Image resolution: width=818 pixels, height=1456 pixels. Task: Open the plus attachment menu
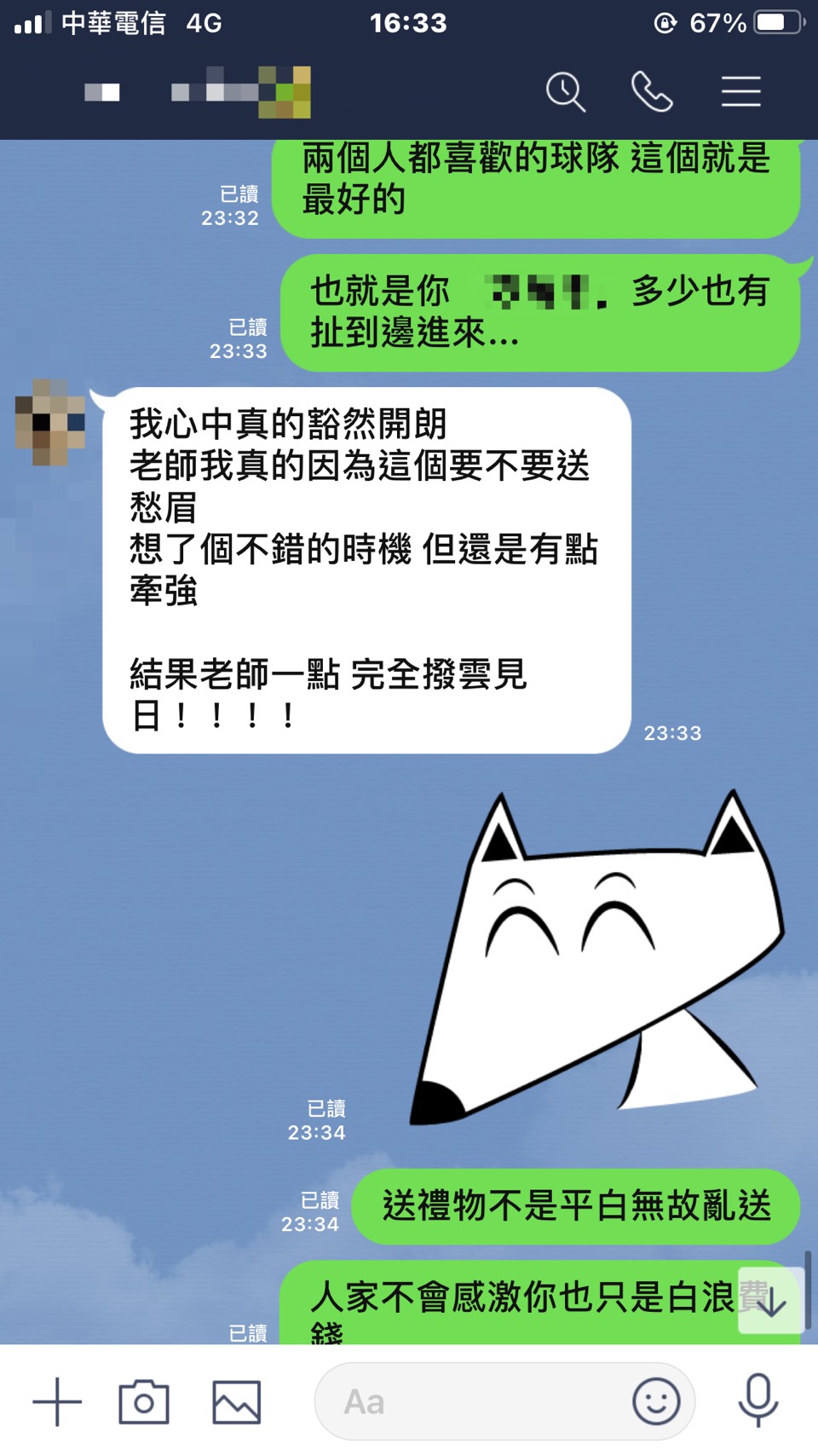(57, 1401)
